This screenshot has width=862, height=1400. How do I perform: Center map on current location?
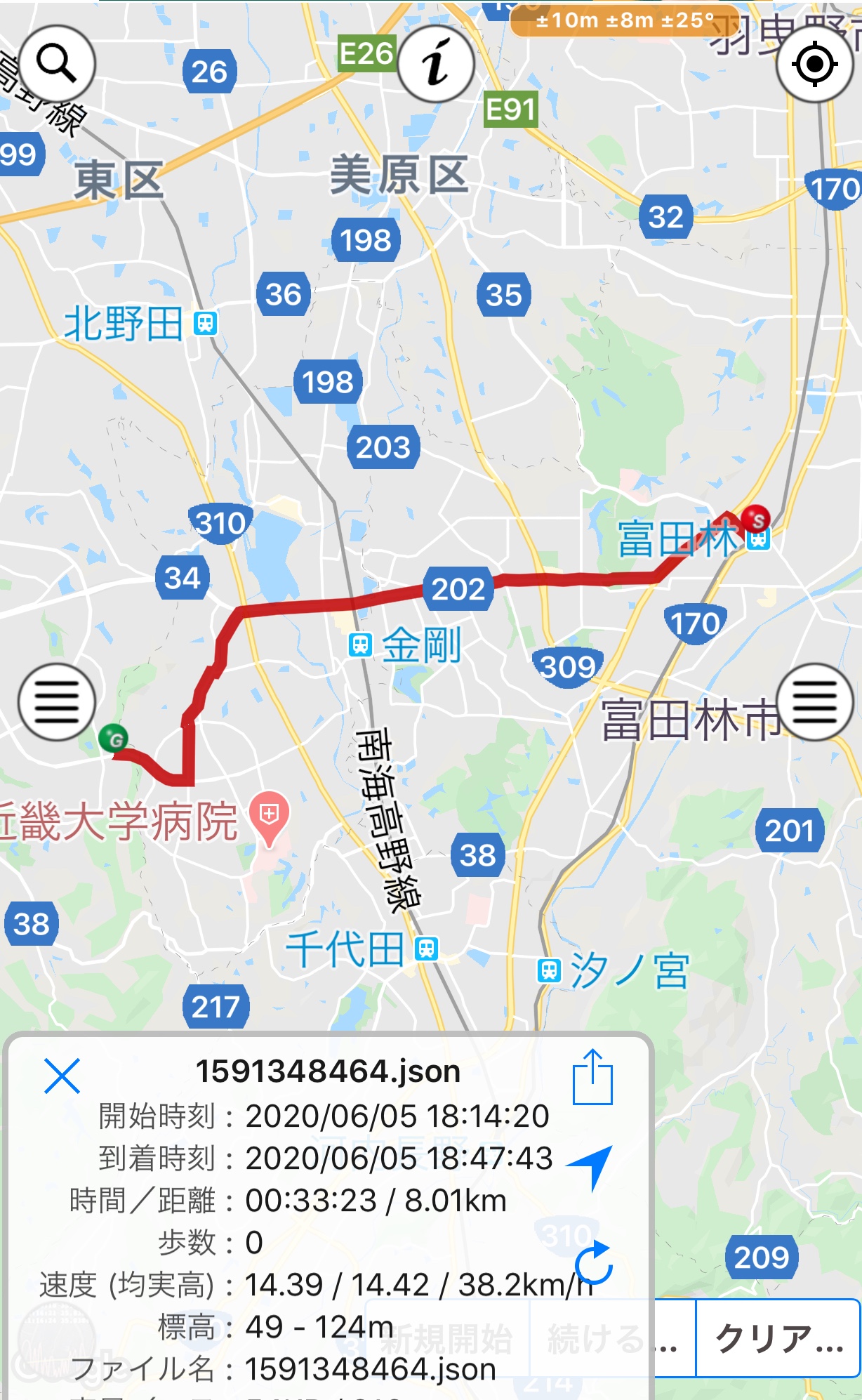[815, 64]
